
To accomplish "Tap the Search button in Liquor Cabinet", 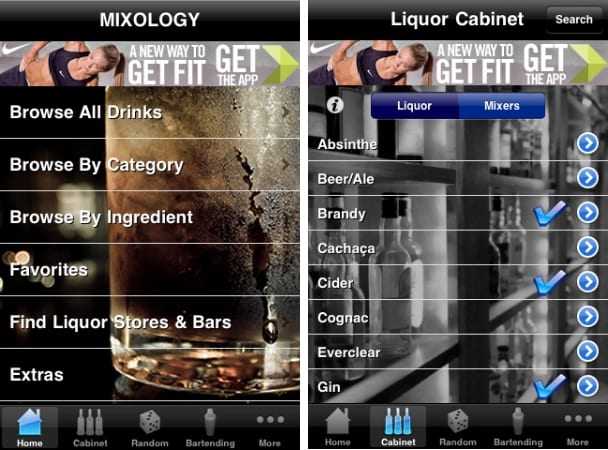I will pos(574,19).
